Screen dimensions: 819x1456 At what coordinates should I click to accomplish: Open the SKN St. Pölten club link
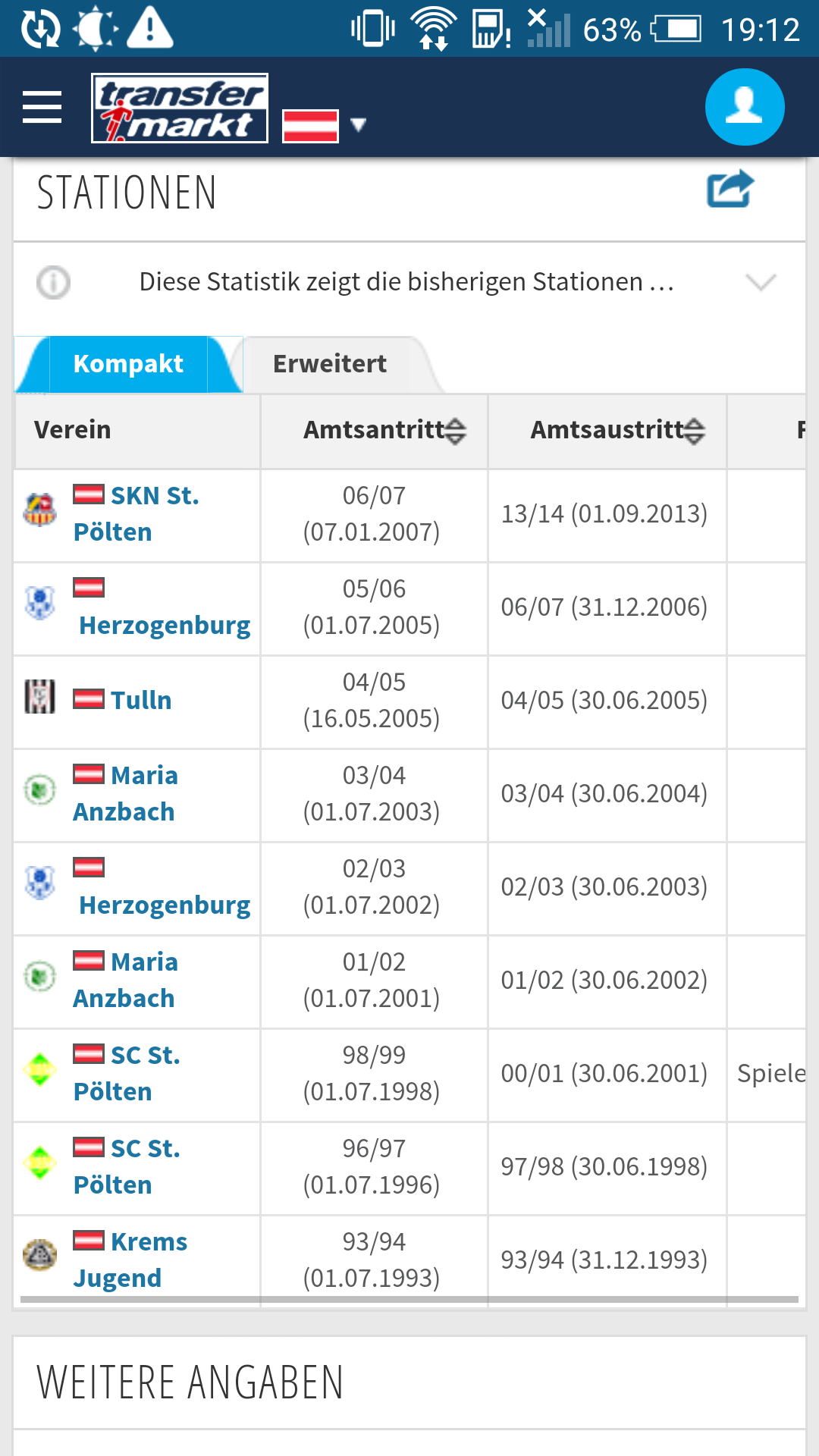pyautogui.click(x=136, y=514)
